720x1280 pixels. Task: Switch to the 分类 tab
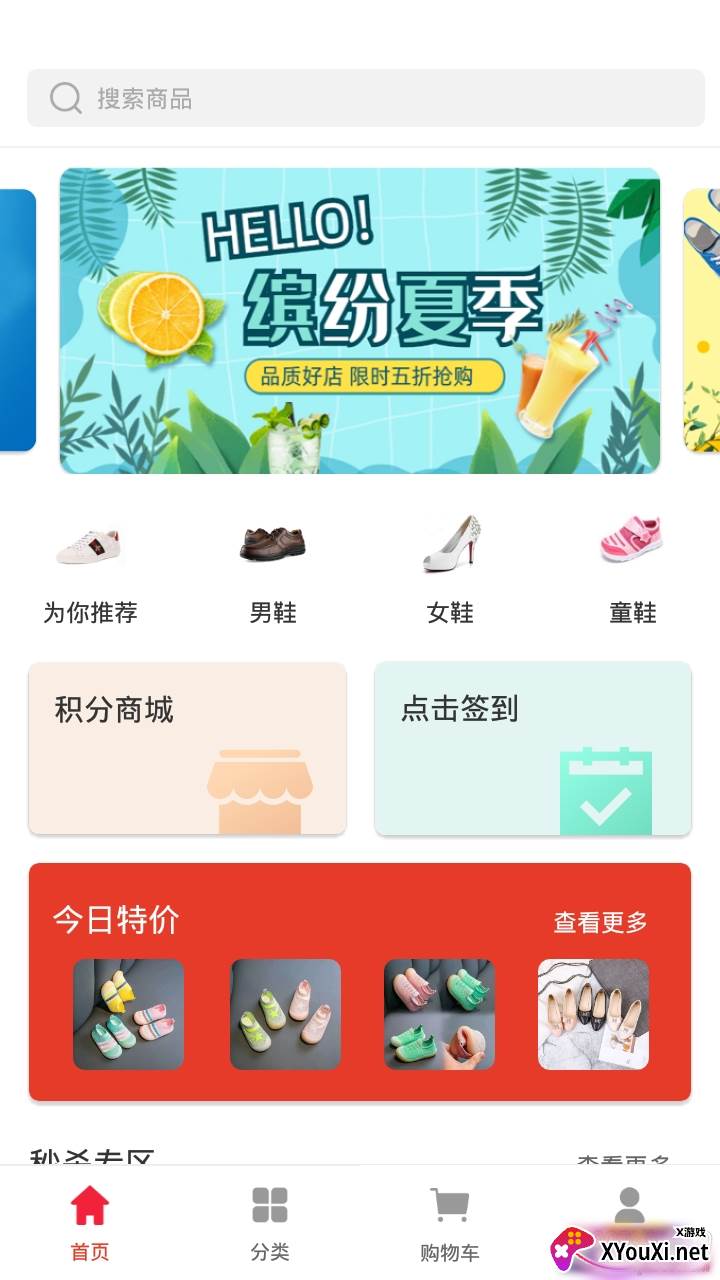(x=270, y=1222)
